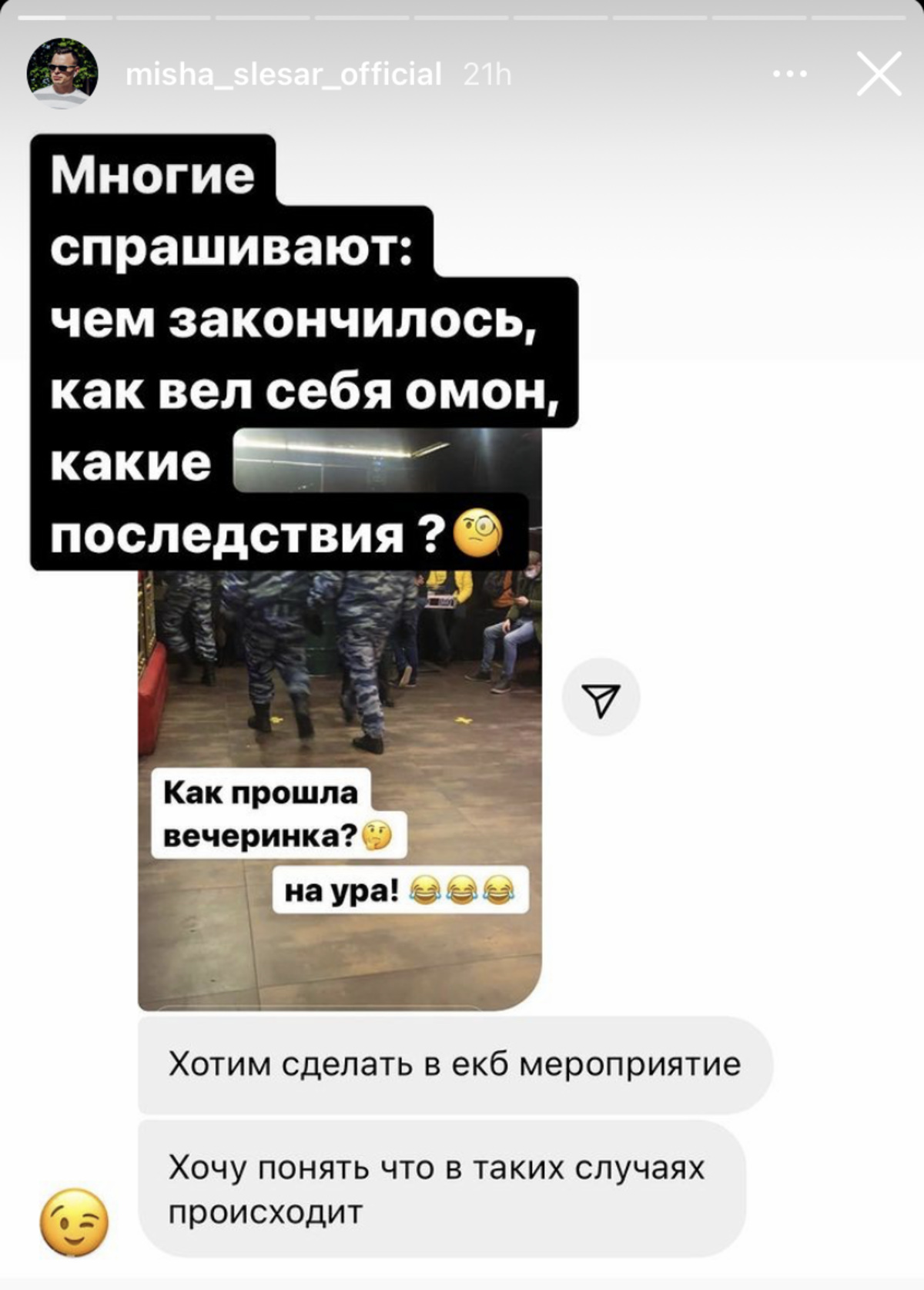Image resolution: width=924 pixels, height=1290 pixels.
Task: Close the story viewer
Action: pyautogui.click(x=879, y=75)
